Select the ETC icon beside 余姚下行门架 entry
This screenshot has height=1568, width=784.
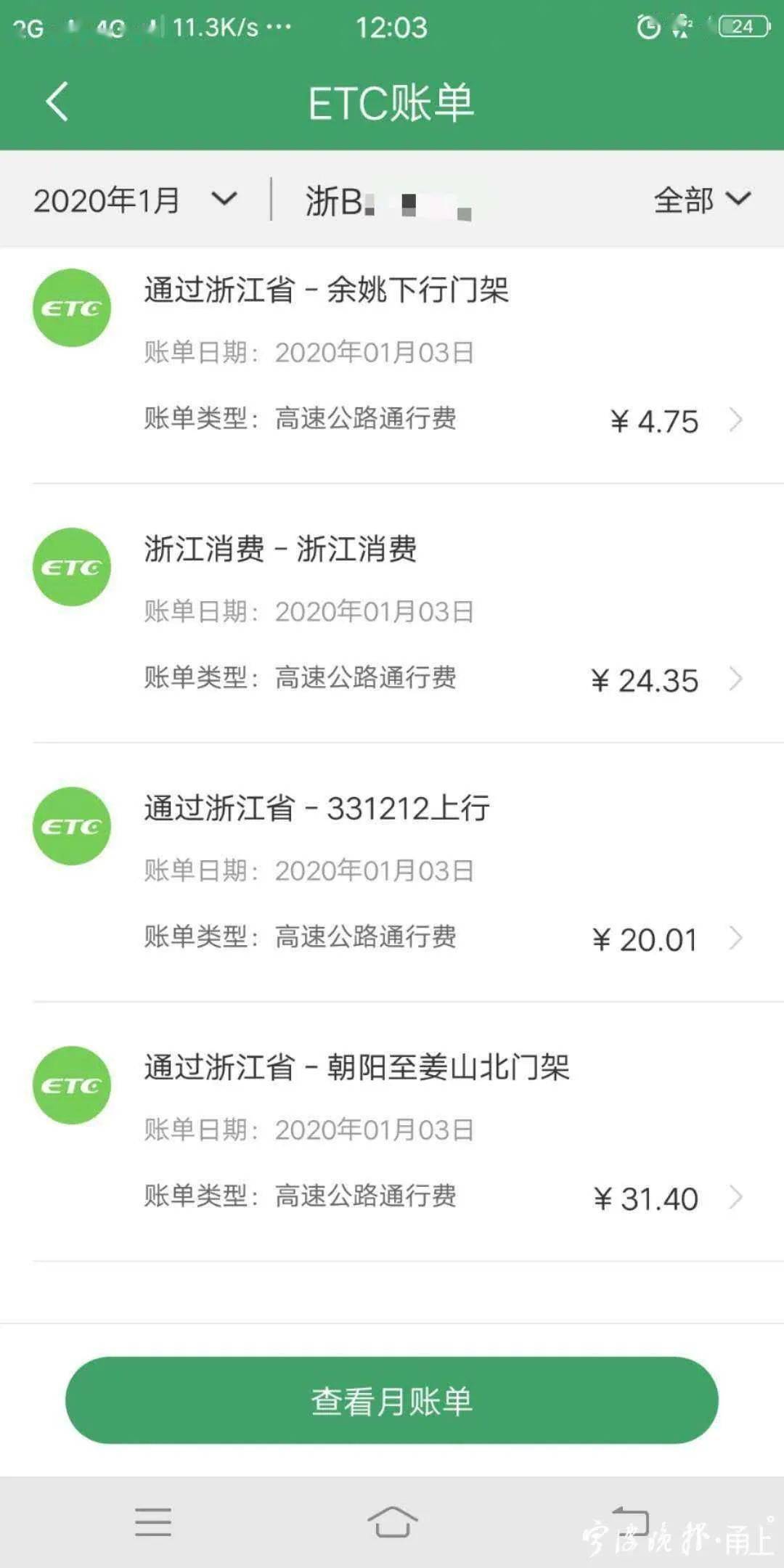[x=72, y=308]
